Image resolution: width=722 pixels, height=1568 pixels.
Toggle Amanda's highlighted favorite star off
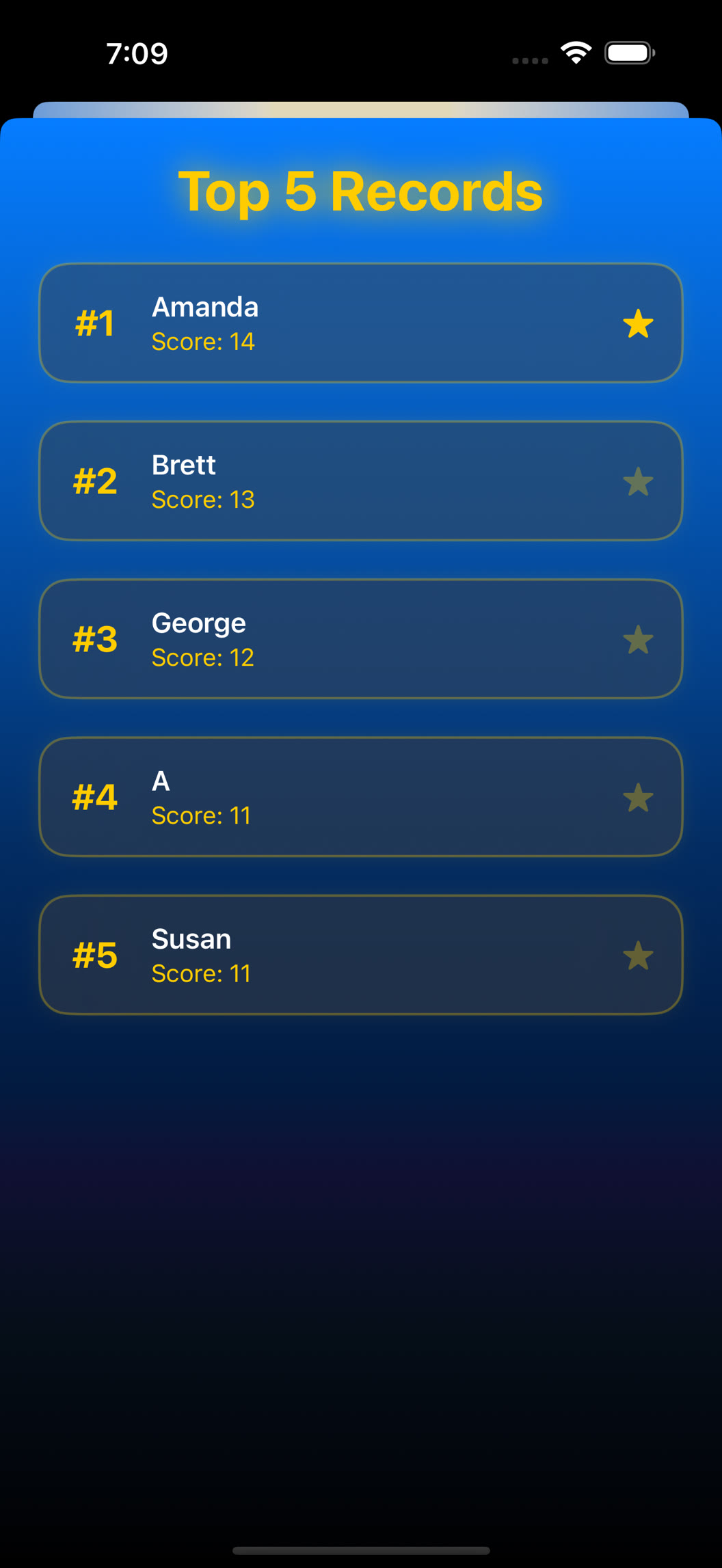pyautogui.click(x=639, y=323)
